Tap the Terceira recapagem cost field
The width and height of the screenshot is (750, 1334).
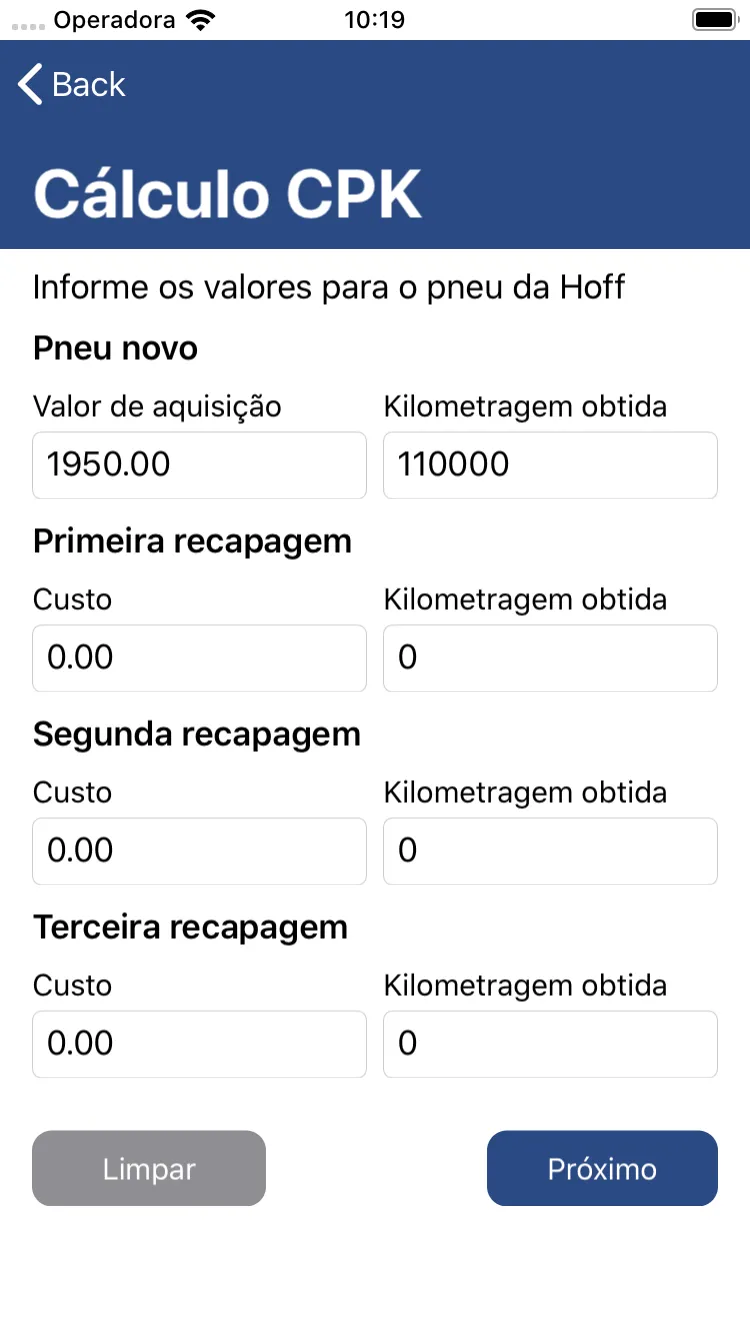(199, 1044)
